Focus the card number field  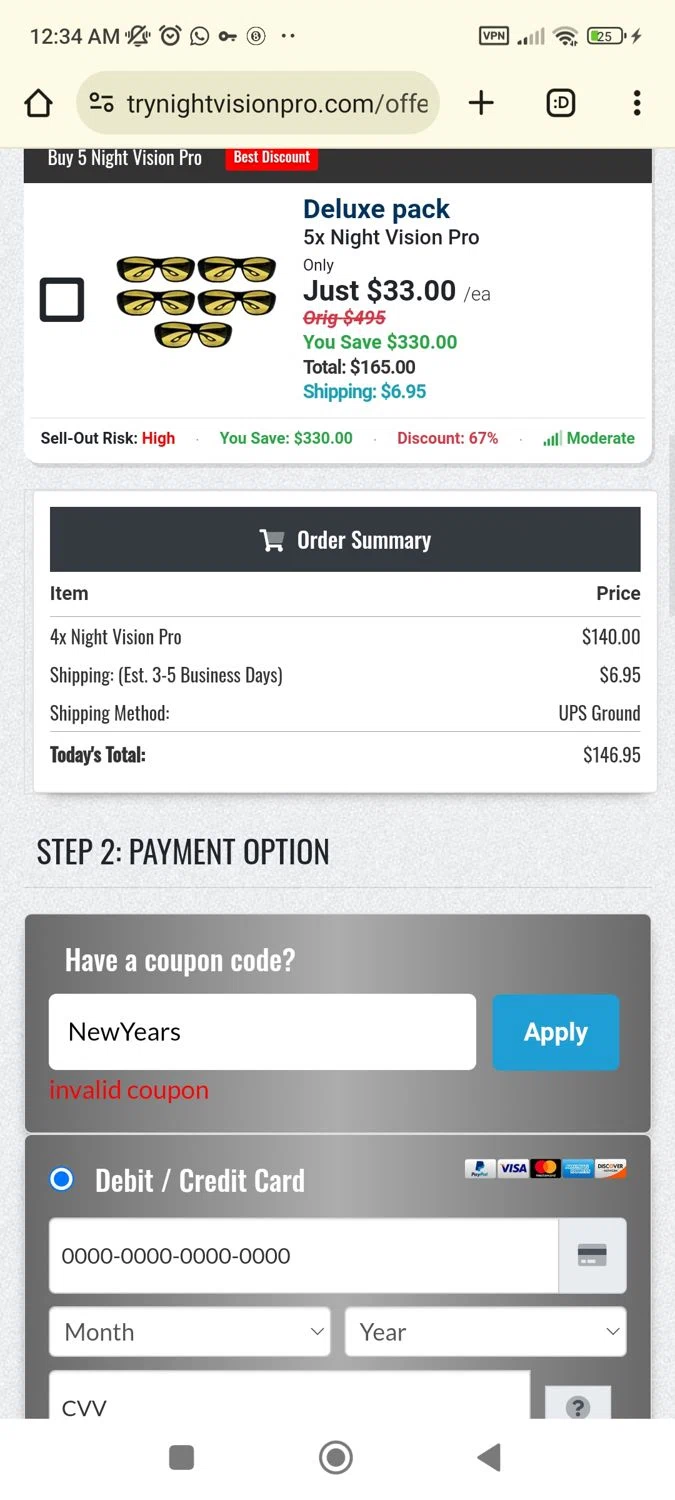point(303,1256)
